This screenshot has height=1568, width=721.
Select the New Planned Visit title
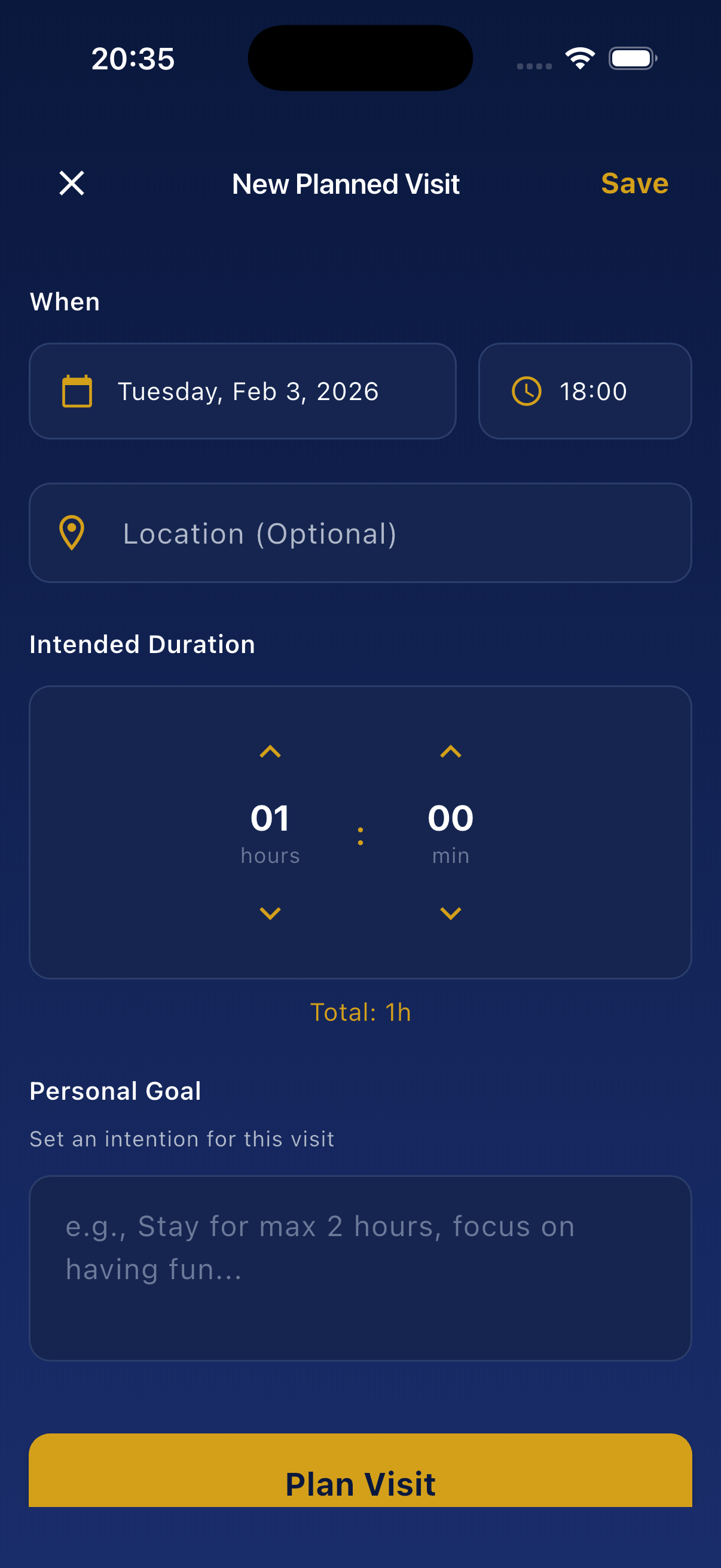(345, 183)
